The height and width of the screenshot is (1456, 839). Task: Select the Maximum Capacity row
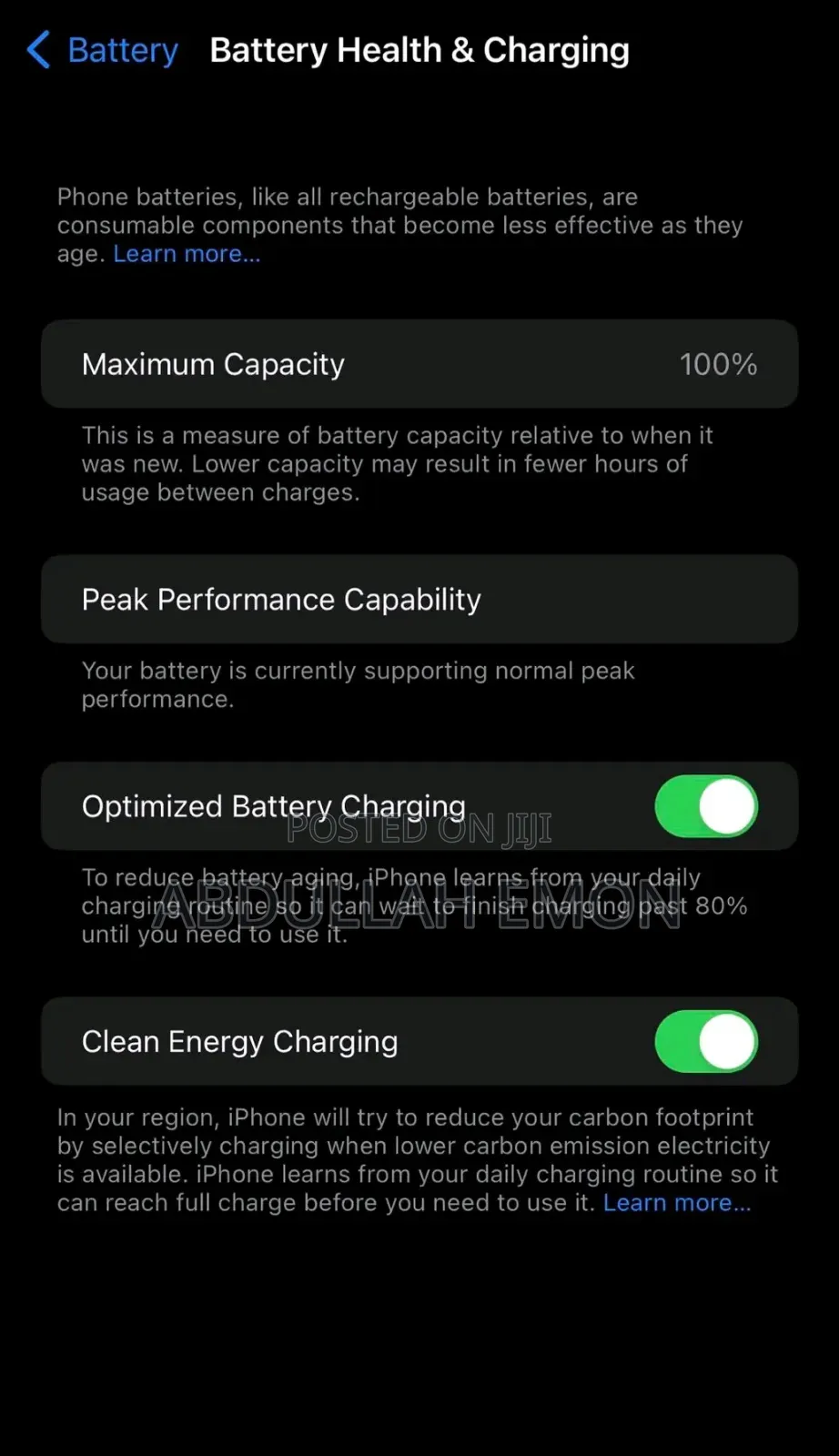(x=419, y=364)
